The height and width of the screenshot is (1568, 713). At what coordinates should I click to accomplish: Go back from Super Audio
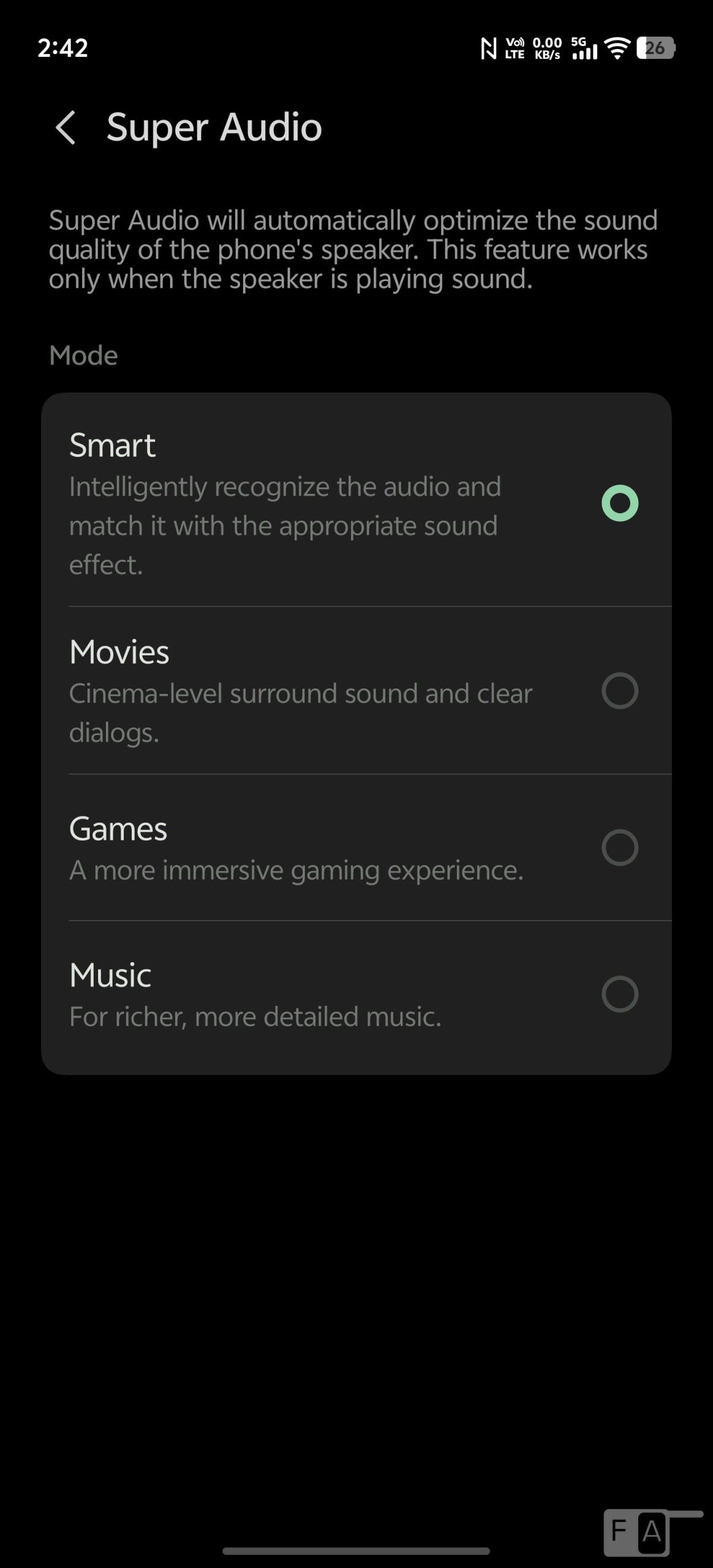pyautogui.click(x=66, y=127)
